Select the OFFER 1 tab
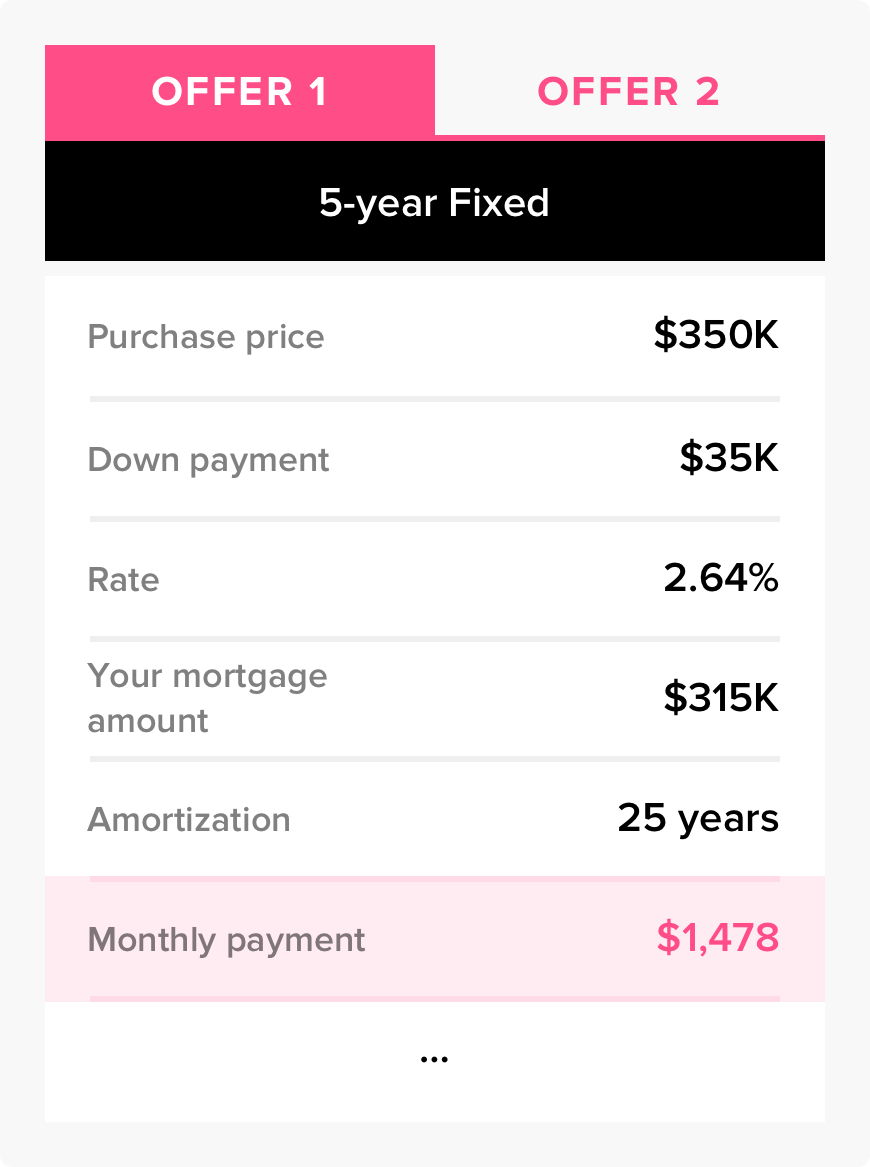This screenshot has height=1167, width=870. pos(239,91)
